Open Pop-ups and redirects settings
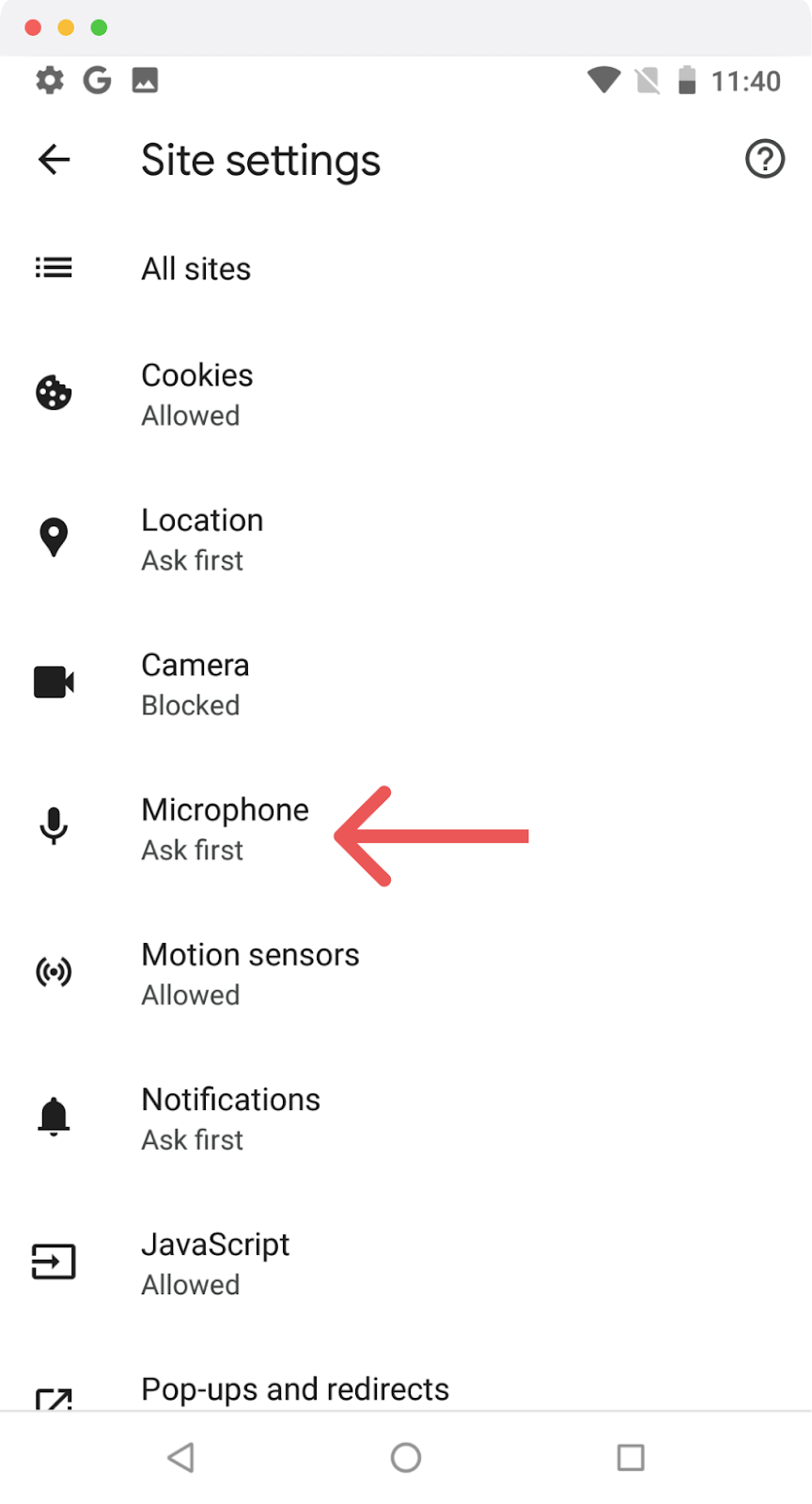The height and width of the screenshot is (1504, 812). (x=406, y=1389)
